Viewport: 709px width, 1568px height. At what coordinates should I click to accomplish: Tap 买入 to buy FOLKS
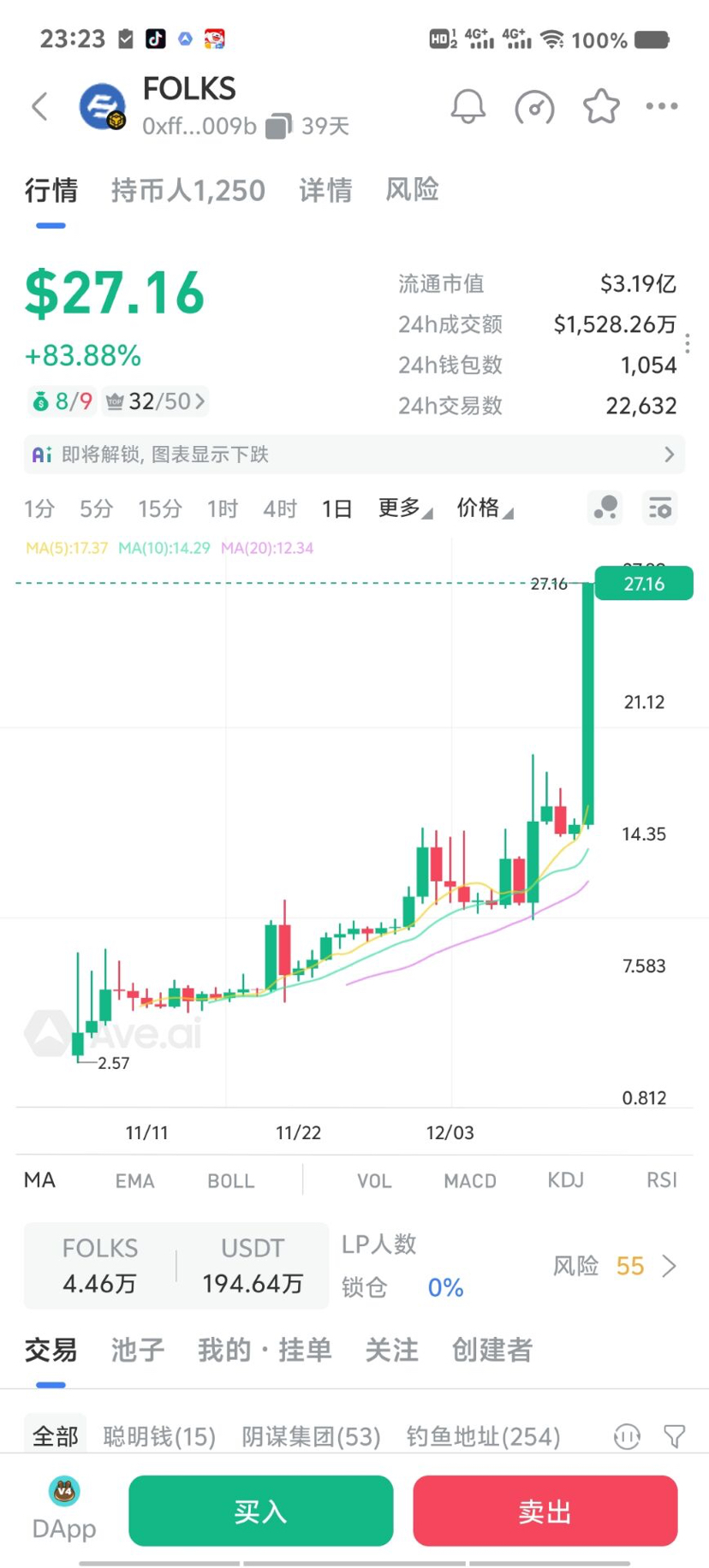260,1512
